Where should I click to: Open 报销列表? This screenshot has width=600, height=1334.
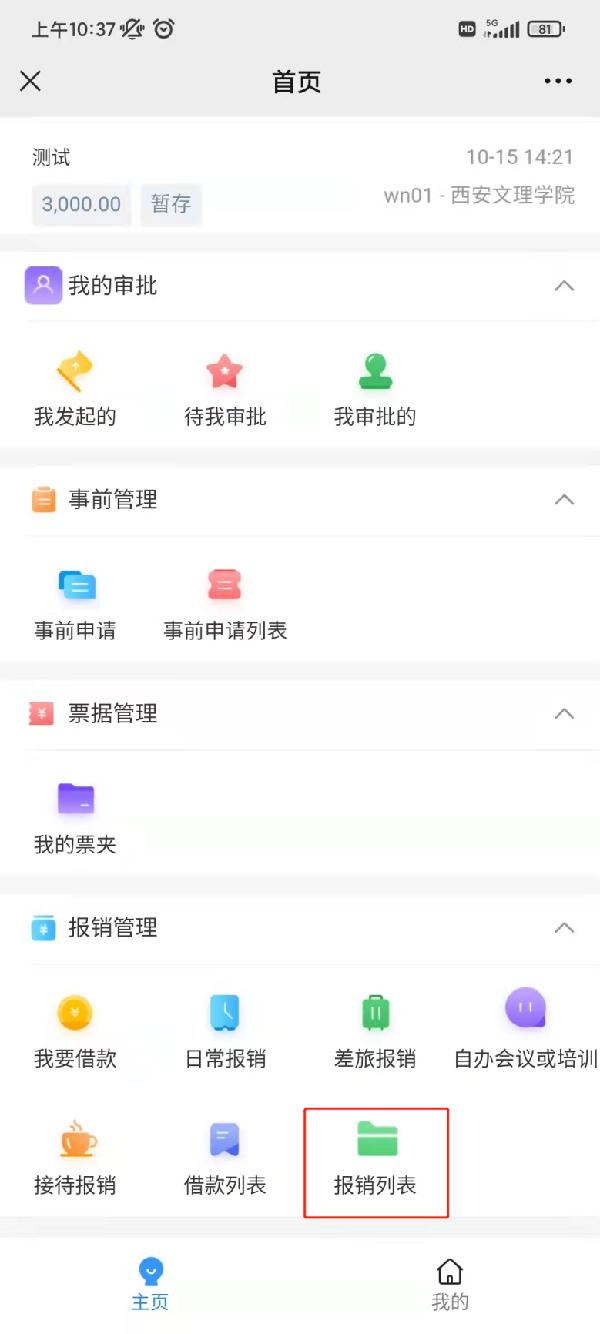375,1161
